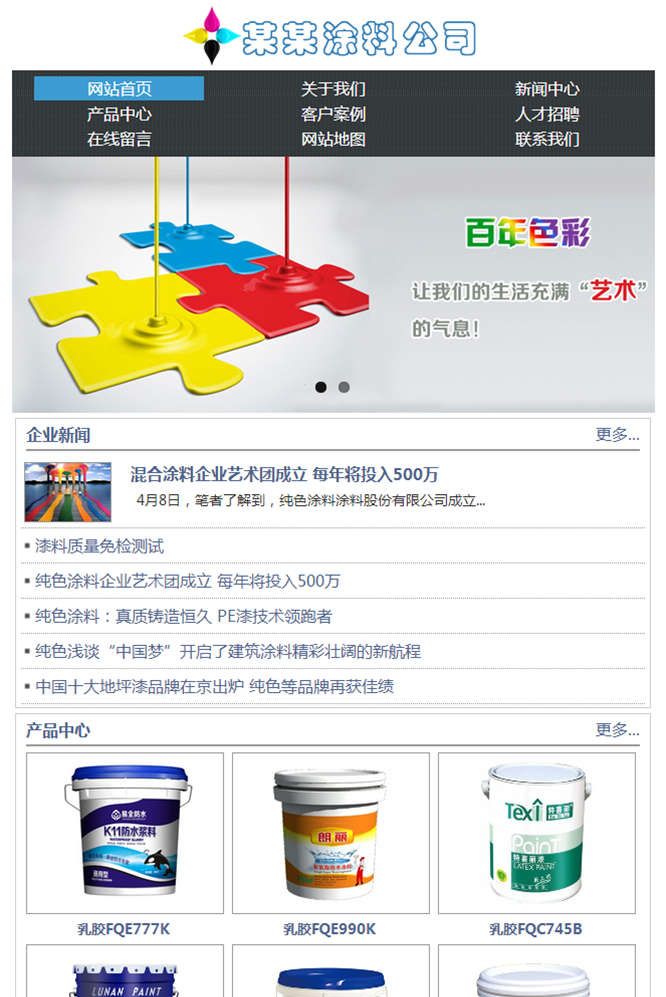Tap 更多 next to 产品中心 heading

[x=617, y=729]
